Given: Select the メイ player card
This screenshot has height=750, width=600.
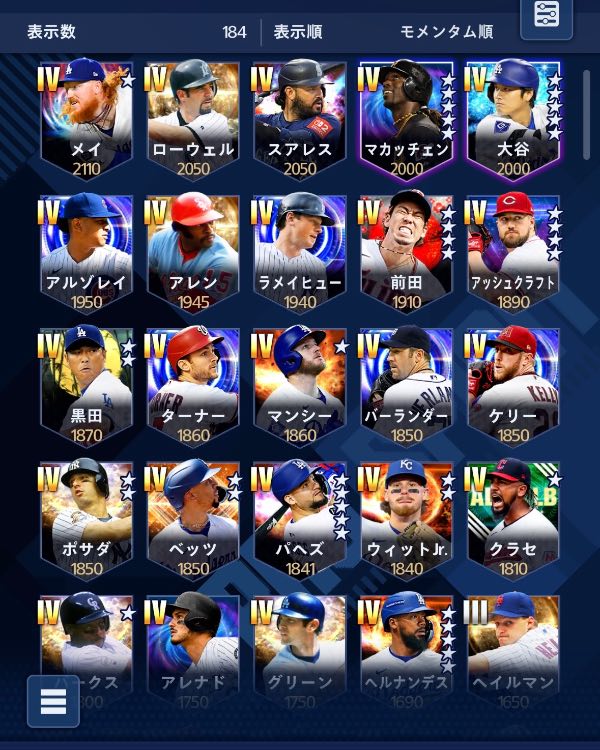Looking at the screenshot, I should point(87,118).
